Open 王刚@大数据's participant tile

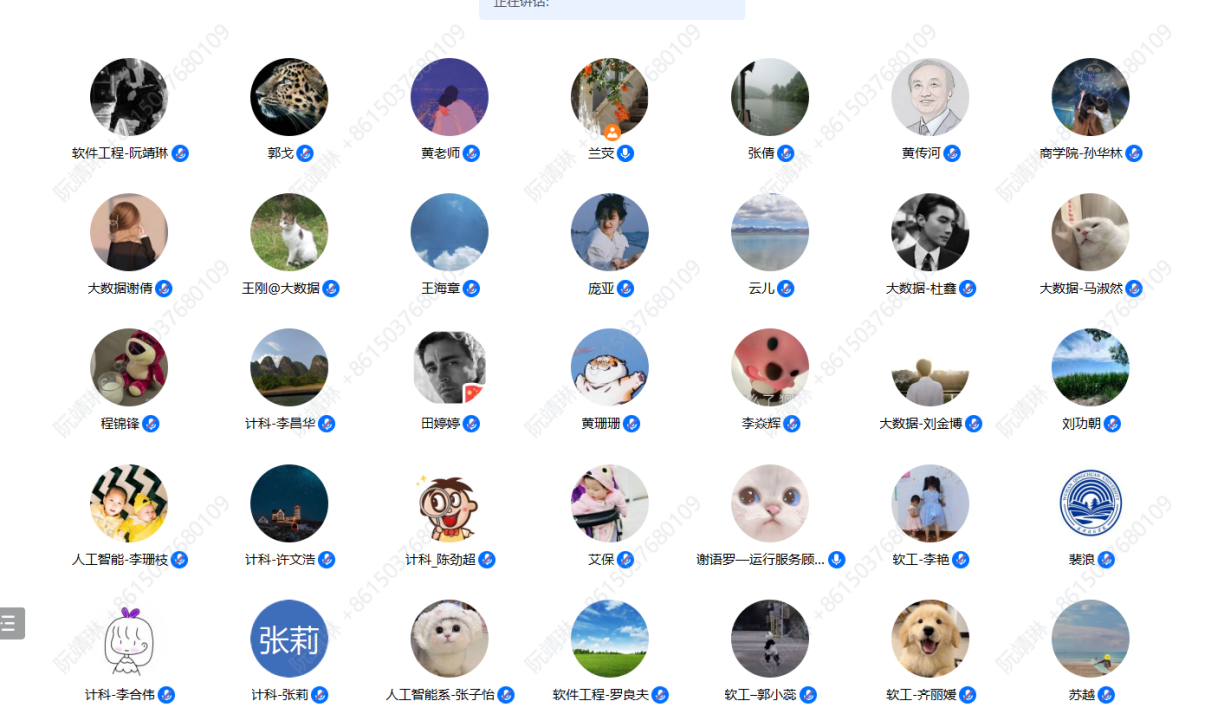point(289,232)
